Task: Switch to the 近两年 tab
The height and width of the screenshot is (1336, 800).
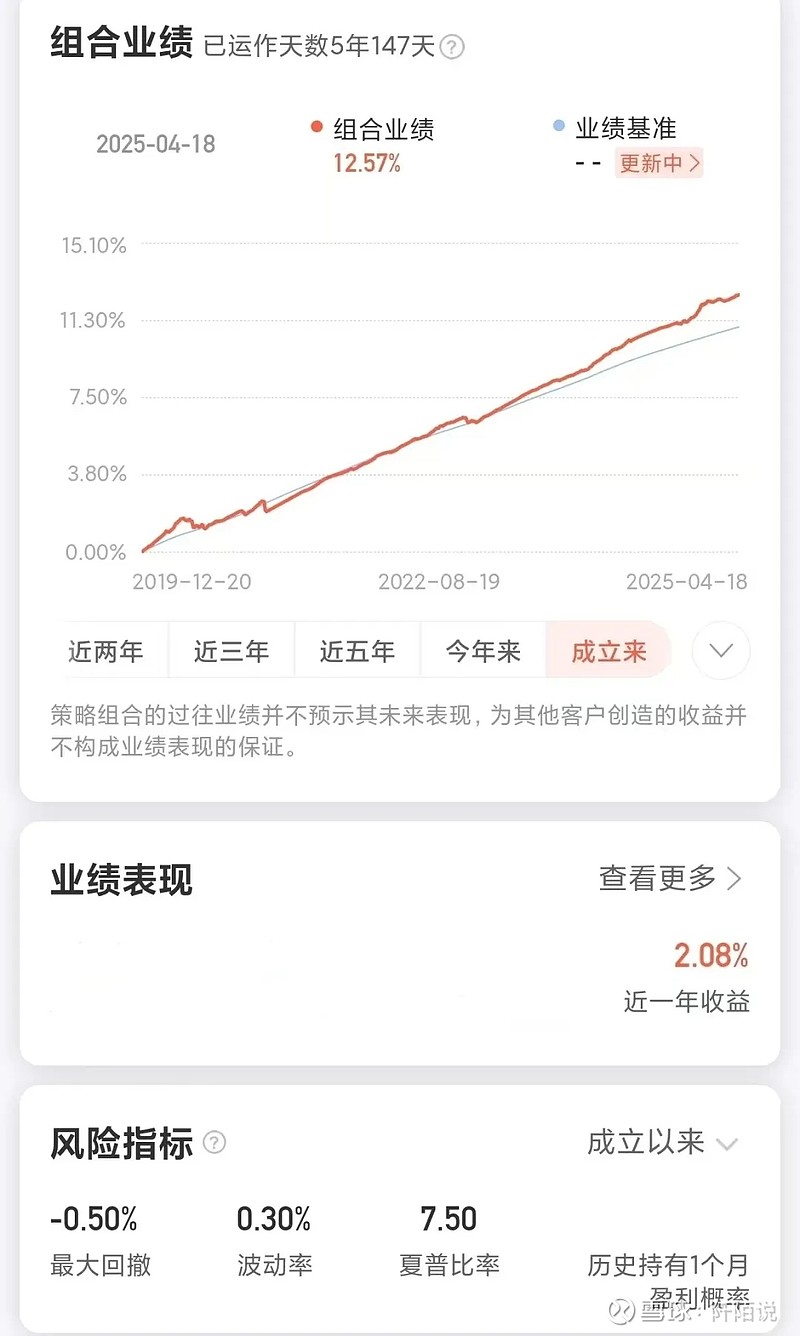Action: pyautogui.click(x=107, y=650)
